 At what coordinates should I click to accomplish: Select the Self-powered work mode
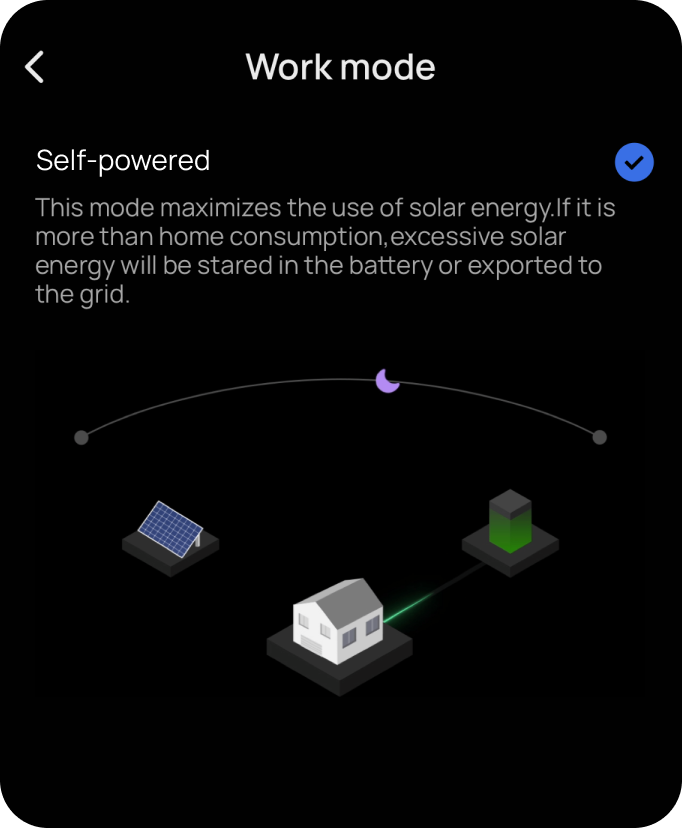(x=634, y=162)
